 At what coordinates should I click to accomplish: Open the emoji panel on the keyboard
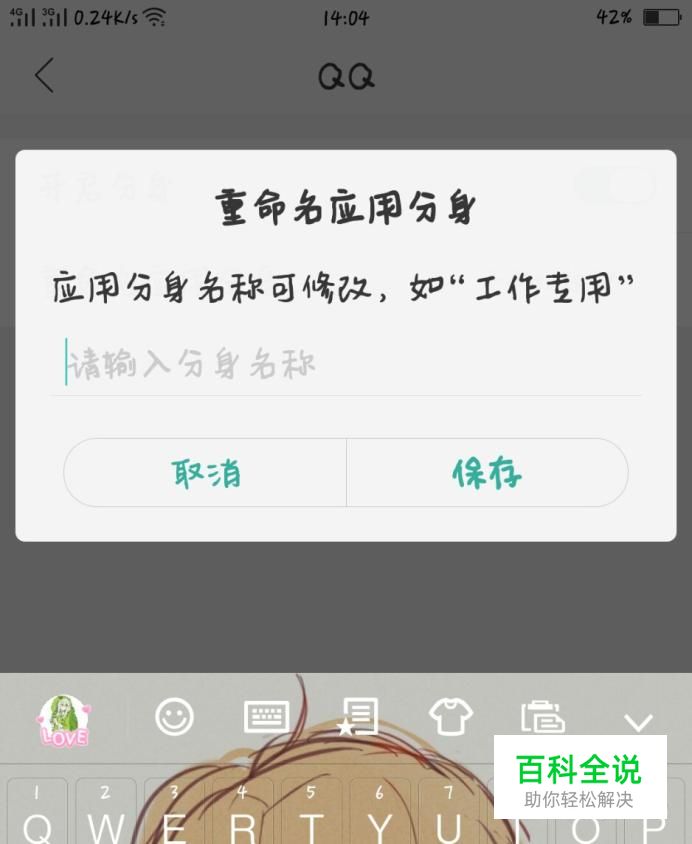[x=174, y=716]
